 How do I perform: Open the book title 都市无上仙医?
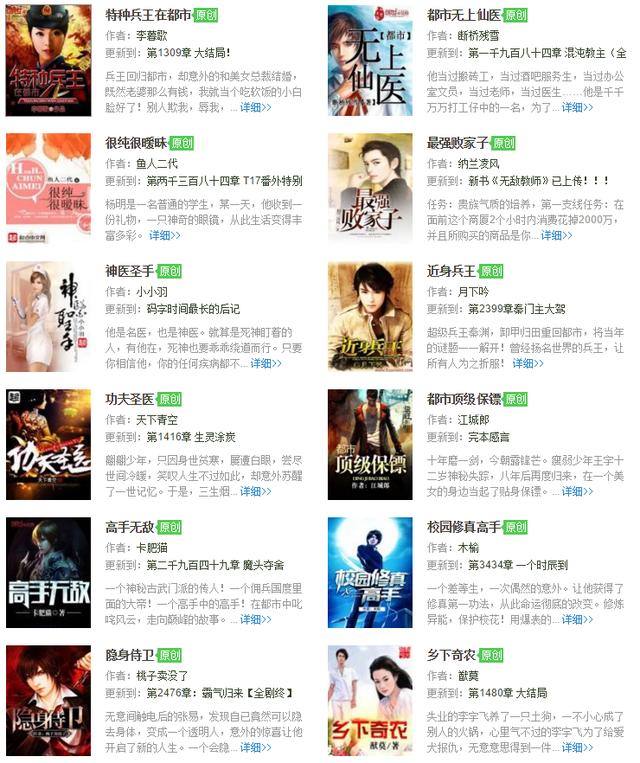464,15
